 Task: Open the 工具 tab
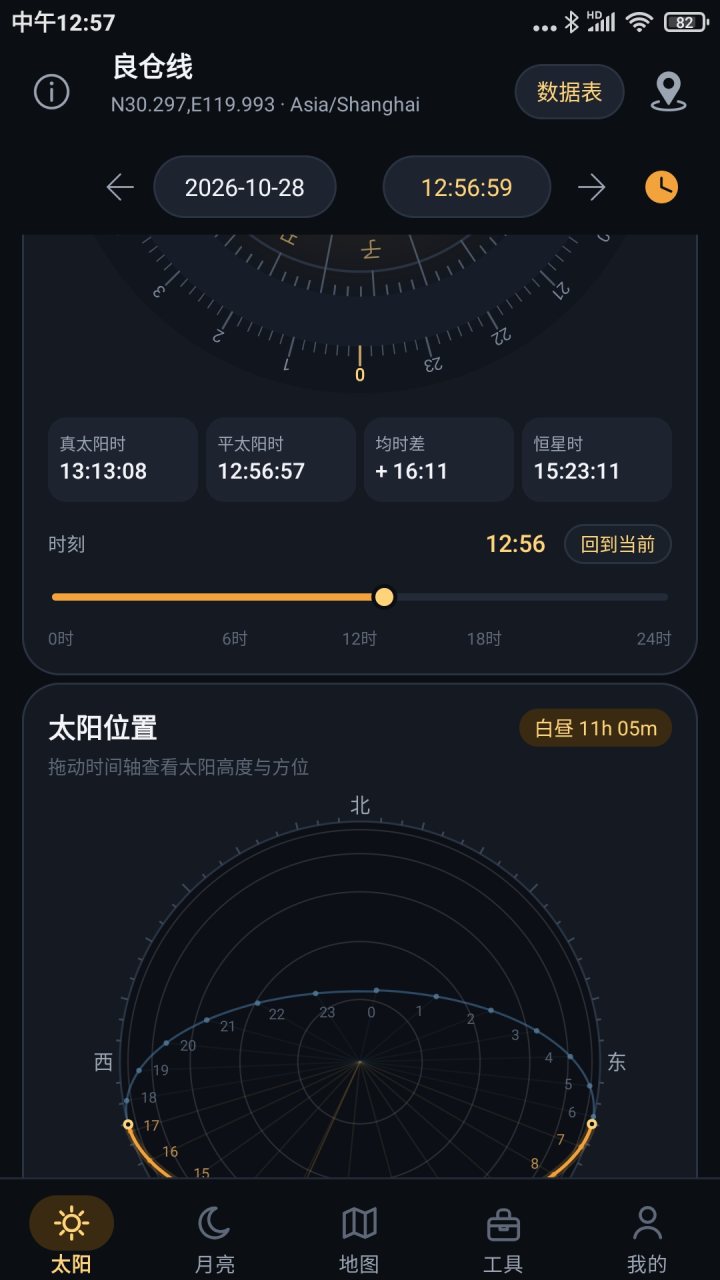(503, 1238)
